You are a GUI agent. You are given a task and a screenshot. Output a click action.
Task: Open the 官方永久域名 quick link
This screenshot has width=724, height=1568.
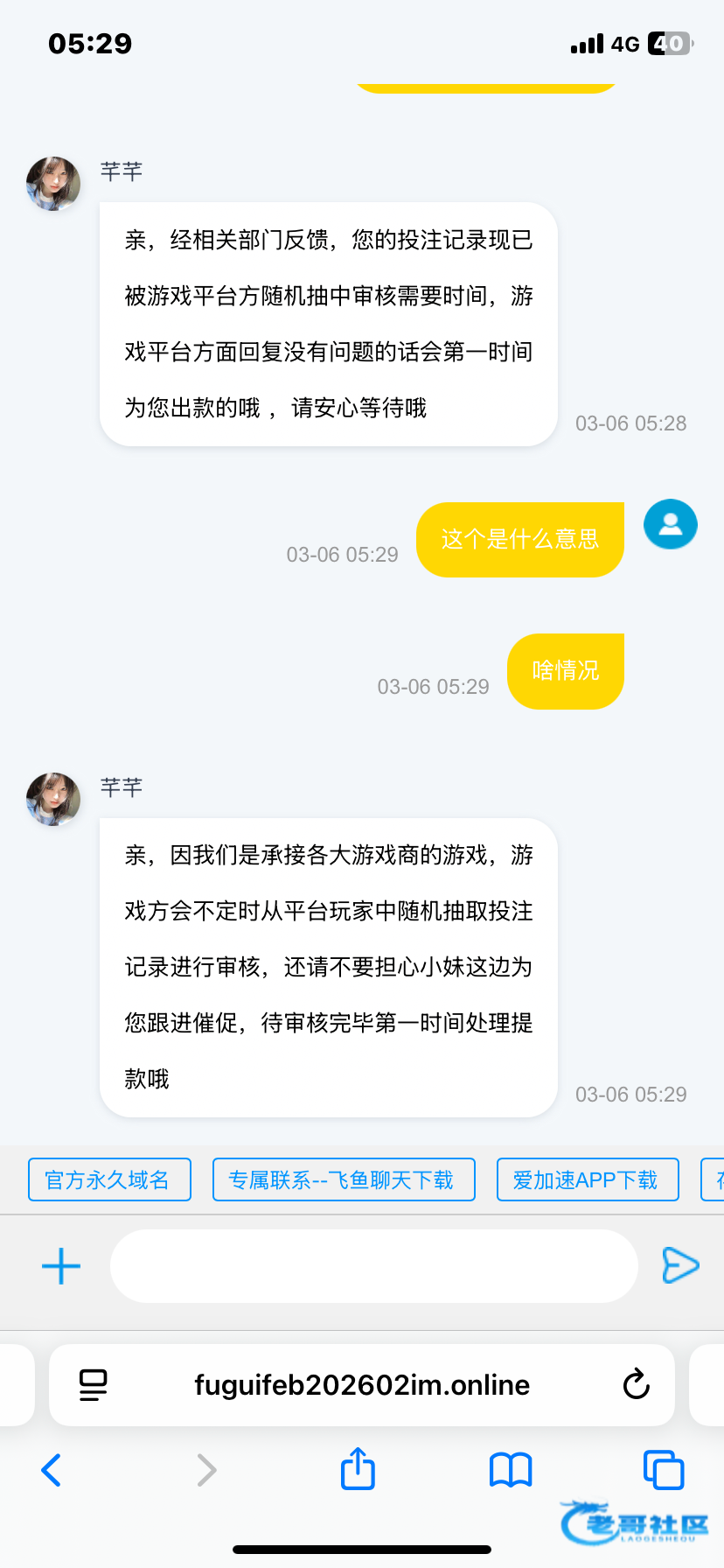tap(109, 1179)
